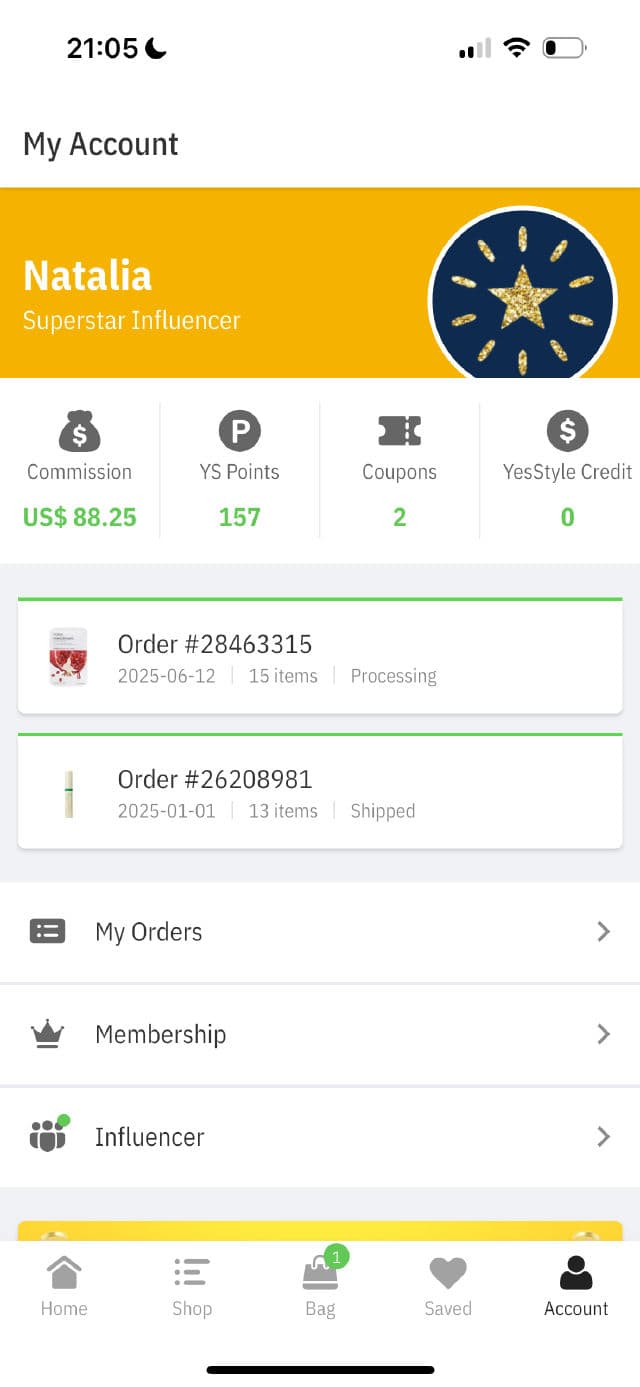
Task: Open the Coupons section
Action: click(399, 472)
